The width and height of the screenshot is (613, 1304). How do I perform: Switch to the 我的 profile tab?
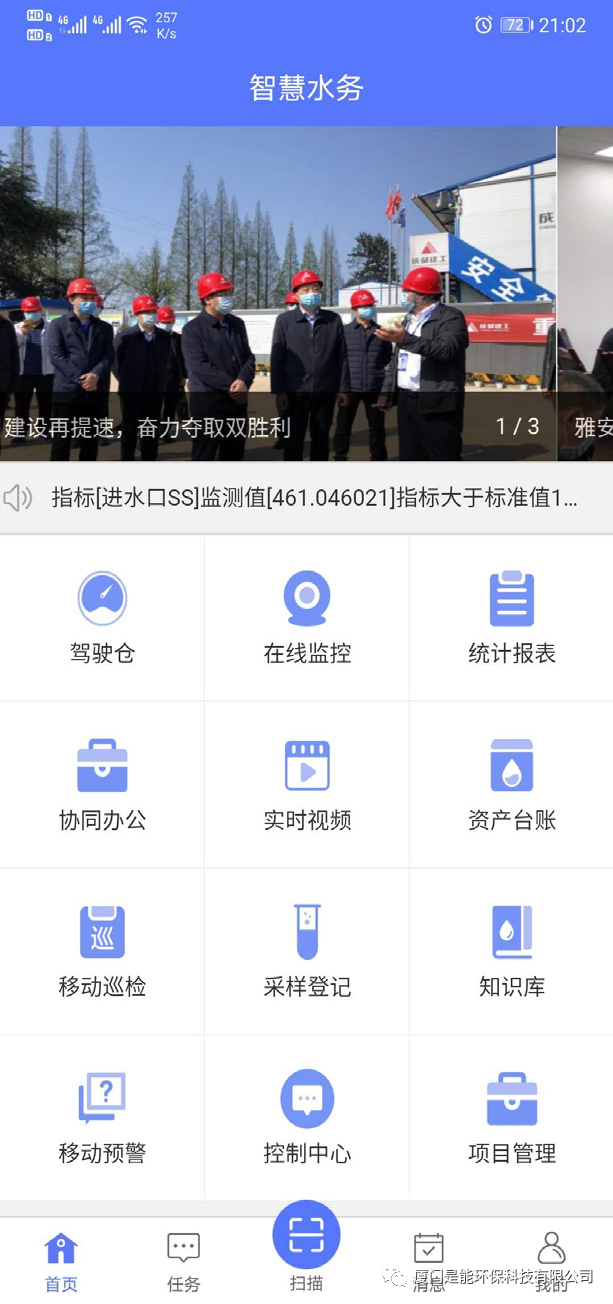tap(551, 1260)
